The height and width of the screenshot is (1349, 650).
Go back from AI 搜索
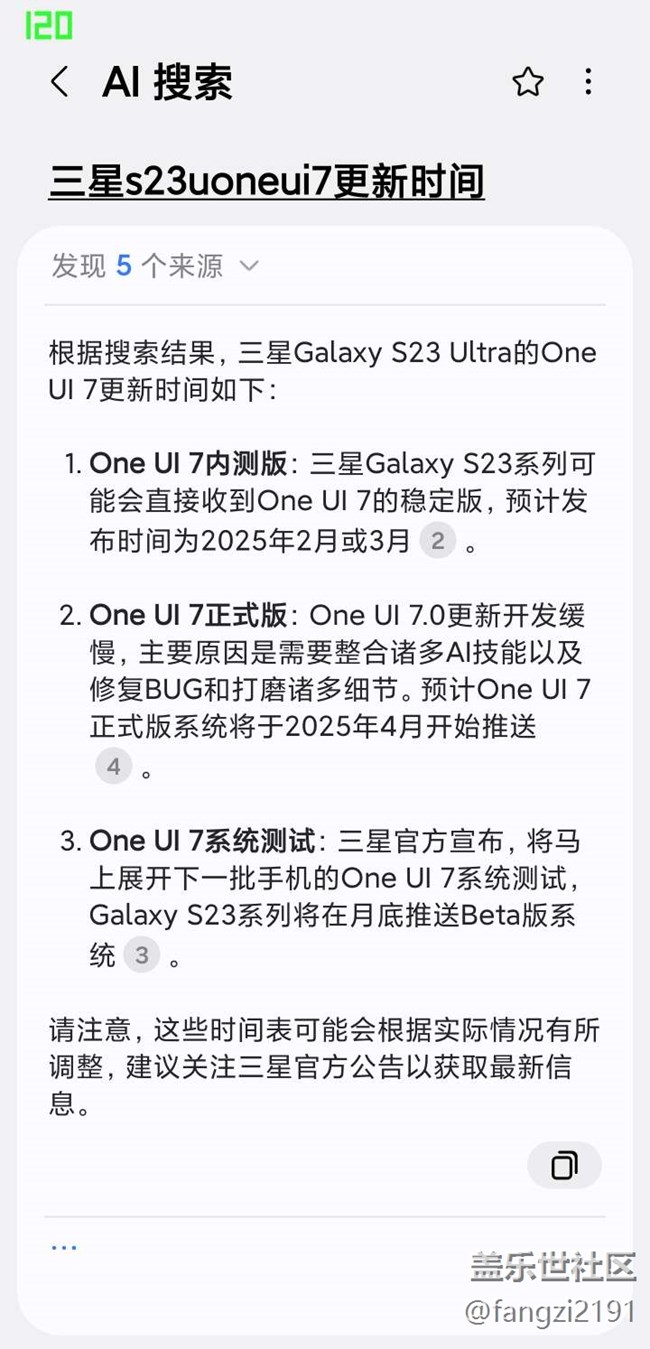coord(60,82)
